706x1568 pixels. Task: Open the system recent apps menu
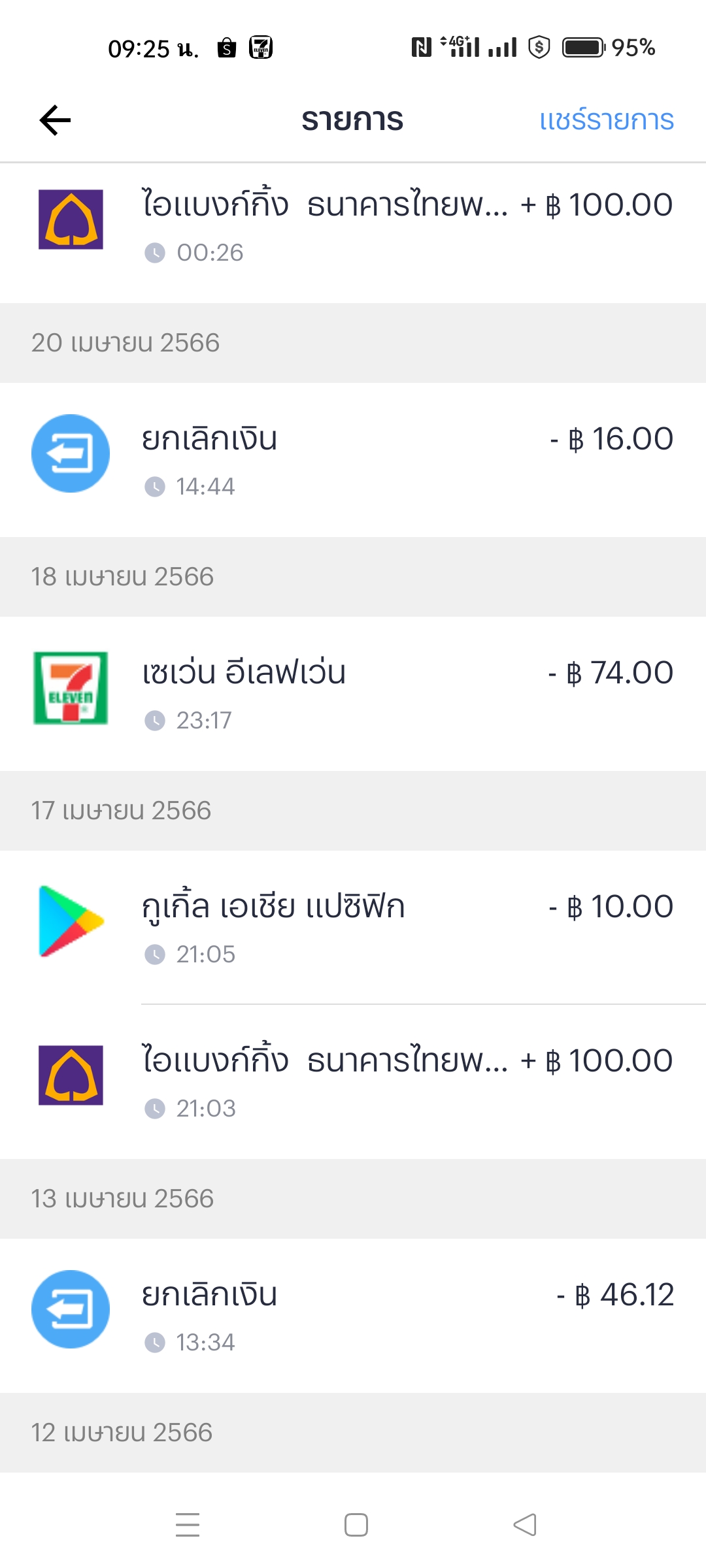coord(188,1525)
